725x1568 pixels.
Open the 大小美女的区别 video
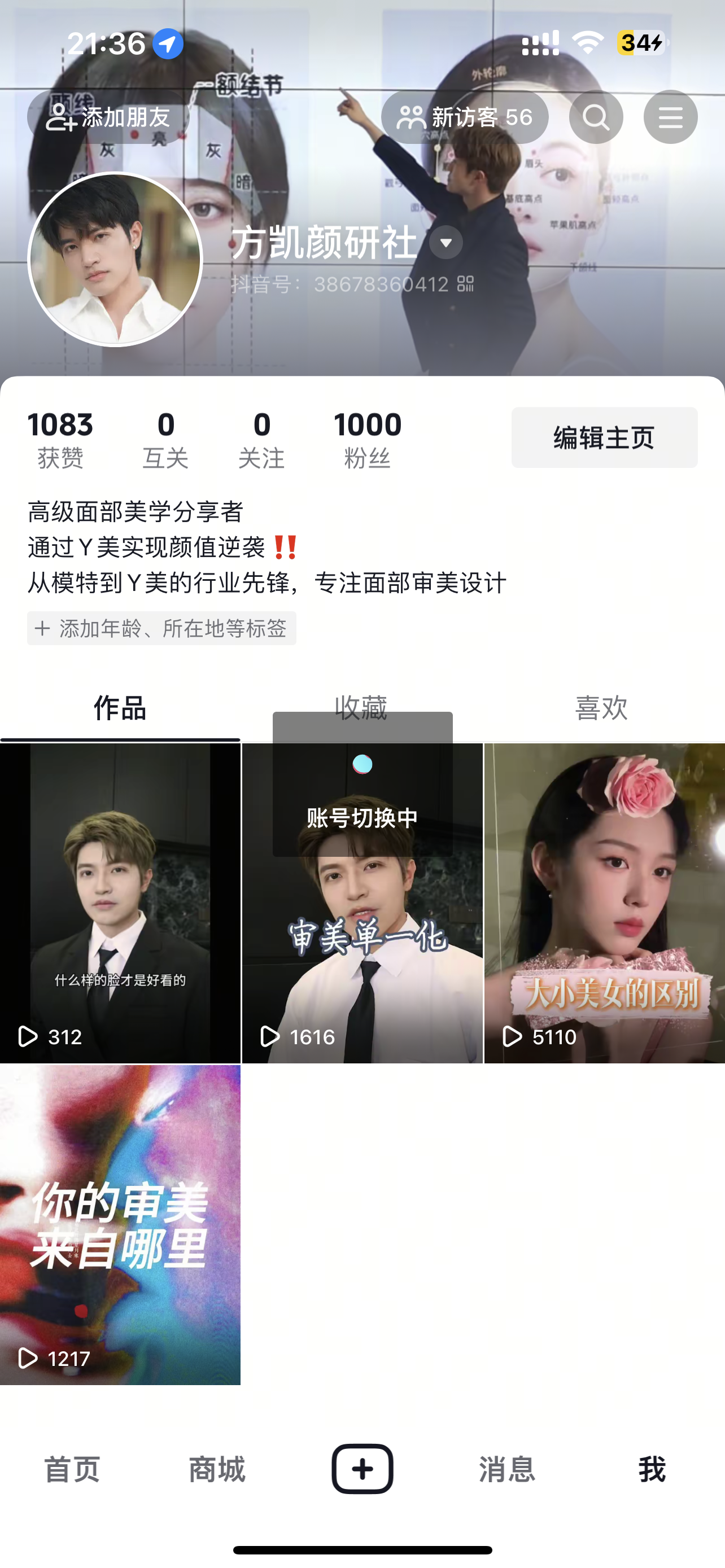coord(604,902)
